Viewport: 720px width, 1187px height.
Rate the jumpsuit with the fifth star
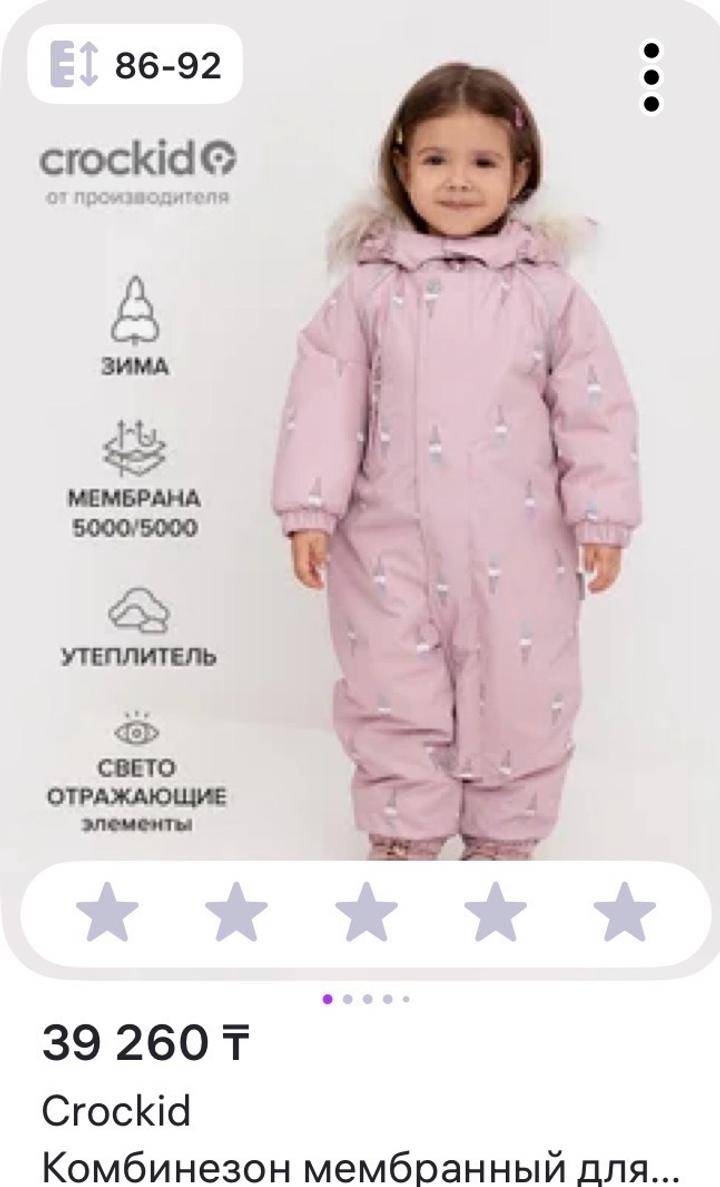[624, 911]
